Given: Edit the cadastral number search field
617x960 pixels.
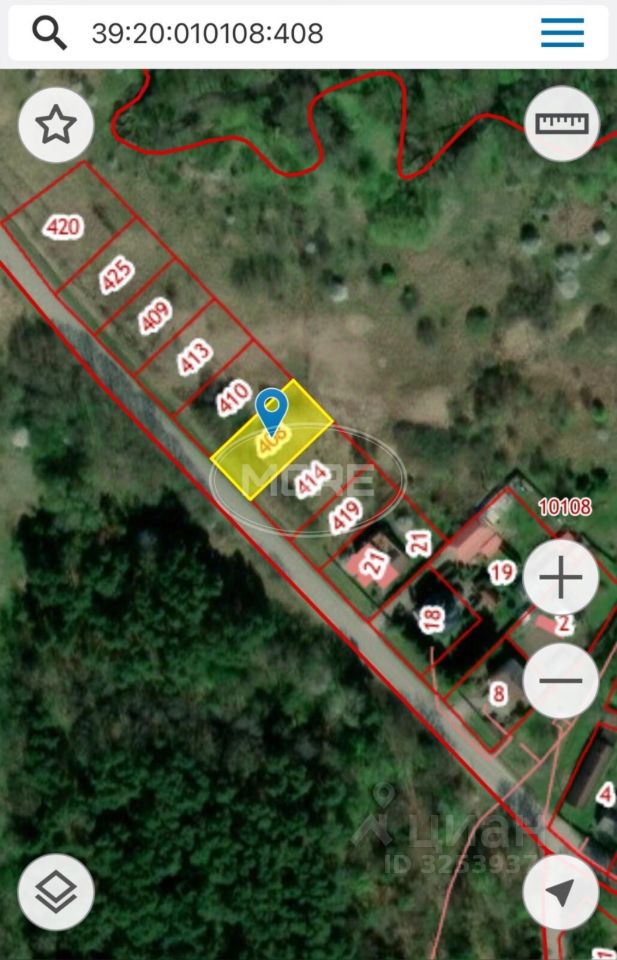Looking at the screenshot, I should [300, 34].
